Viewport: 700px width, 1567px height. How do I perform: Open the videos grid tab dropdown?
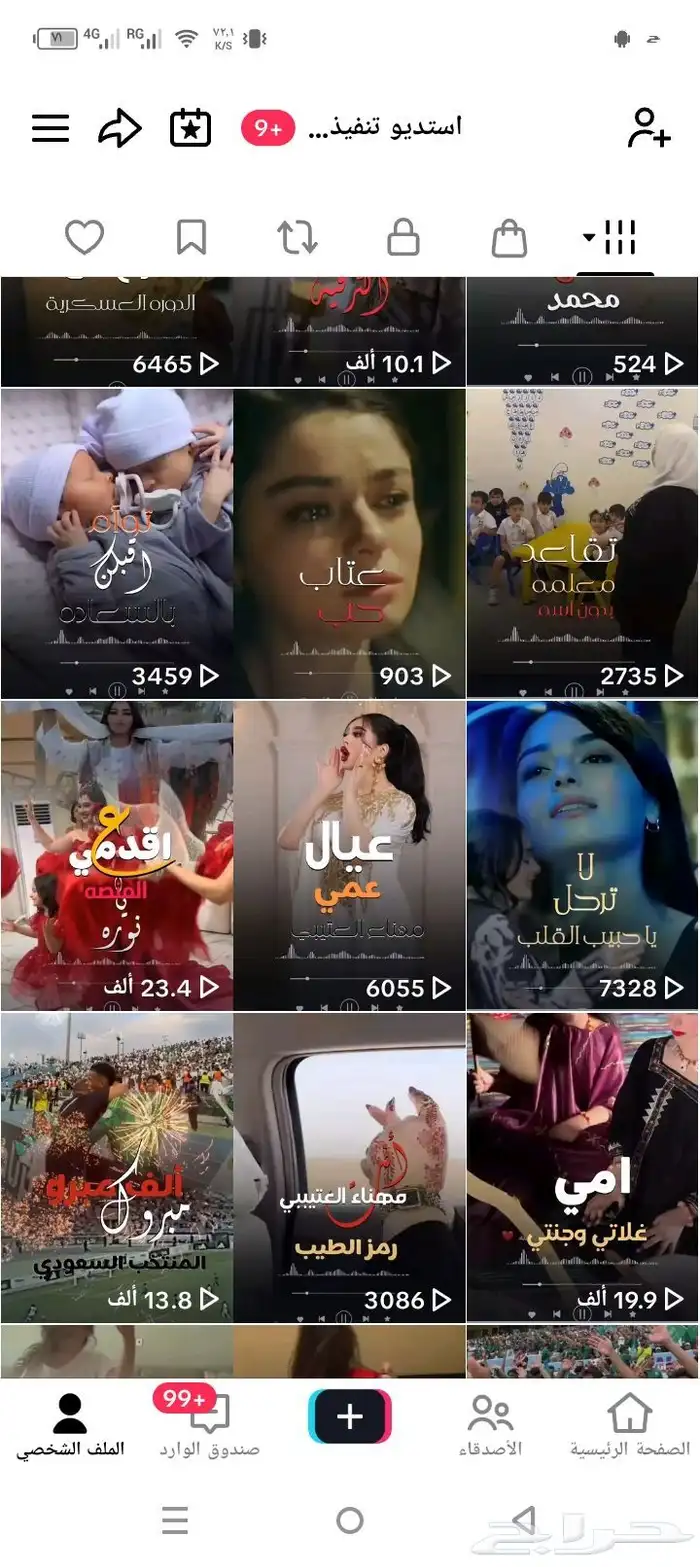tap(612, 238)
